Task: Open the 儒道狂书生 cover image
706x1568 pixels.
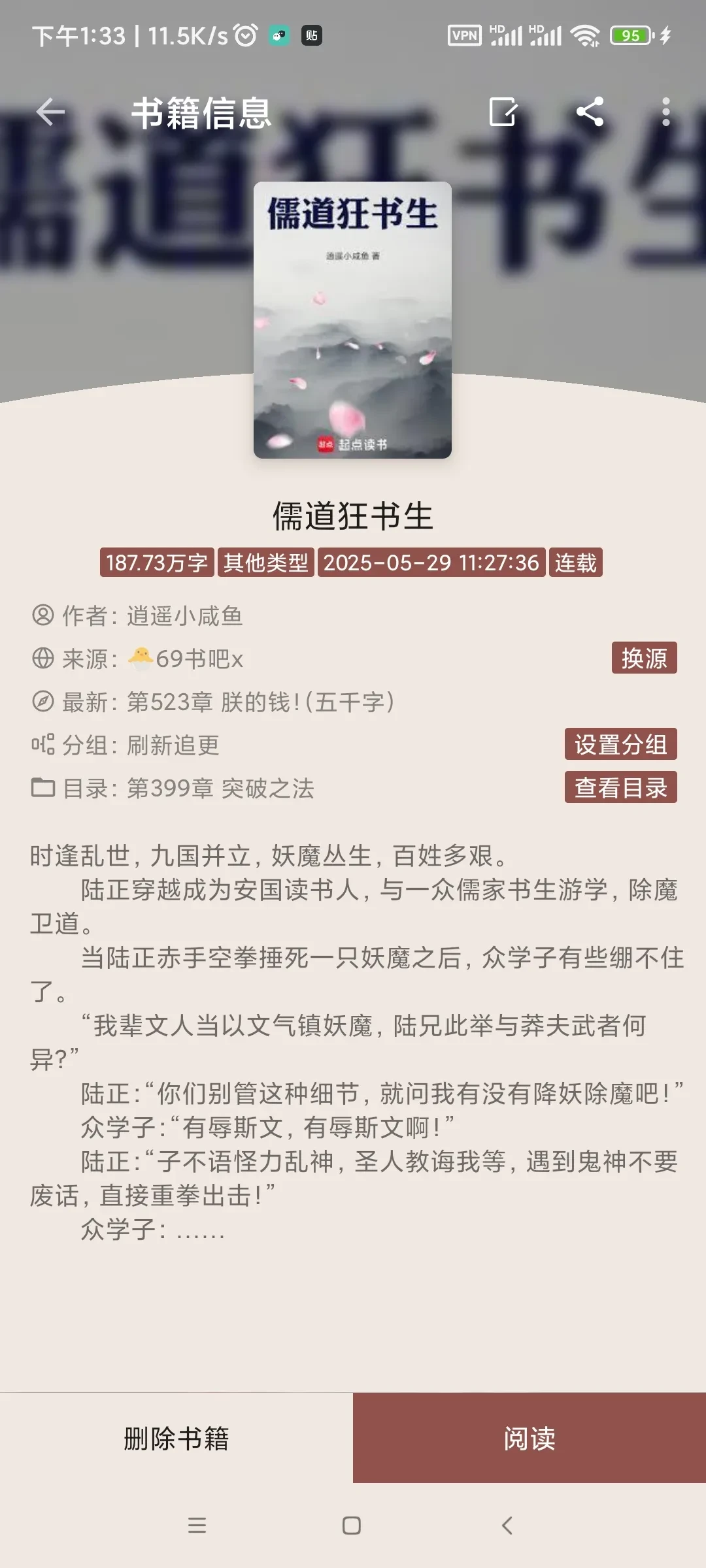Action: (x=352, y=320)
